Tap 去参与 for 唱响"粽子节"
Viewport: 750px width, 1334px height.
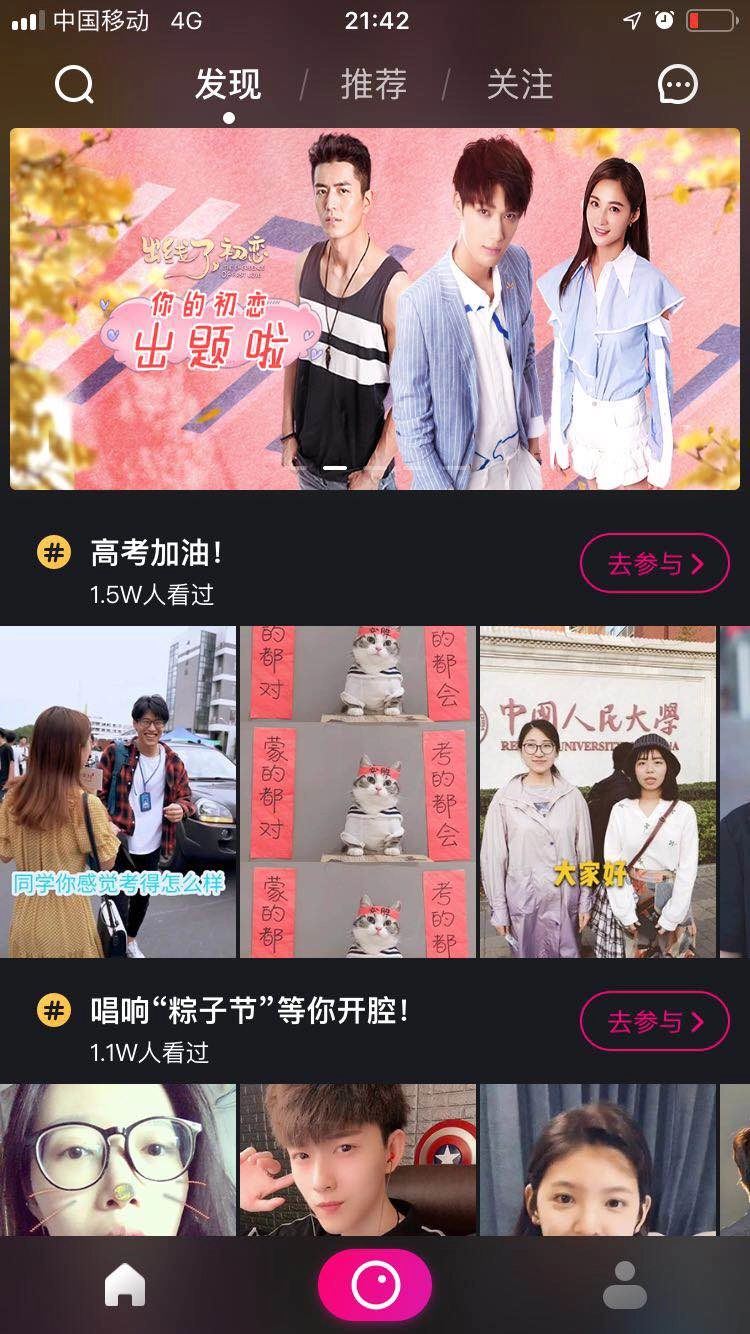point(654,1021)
